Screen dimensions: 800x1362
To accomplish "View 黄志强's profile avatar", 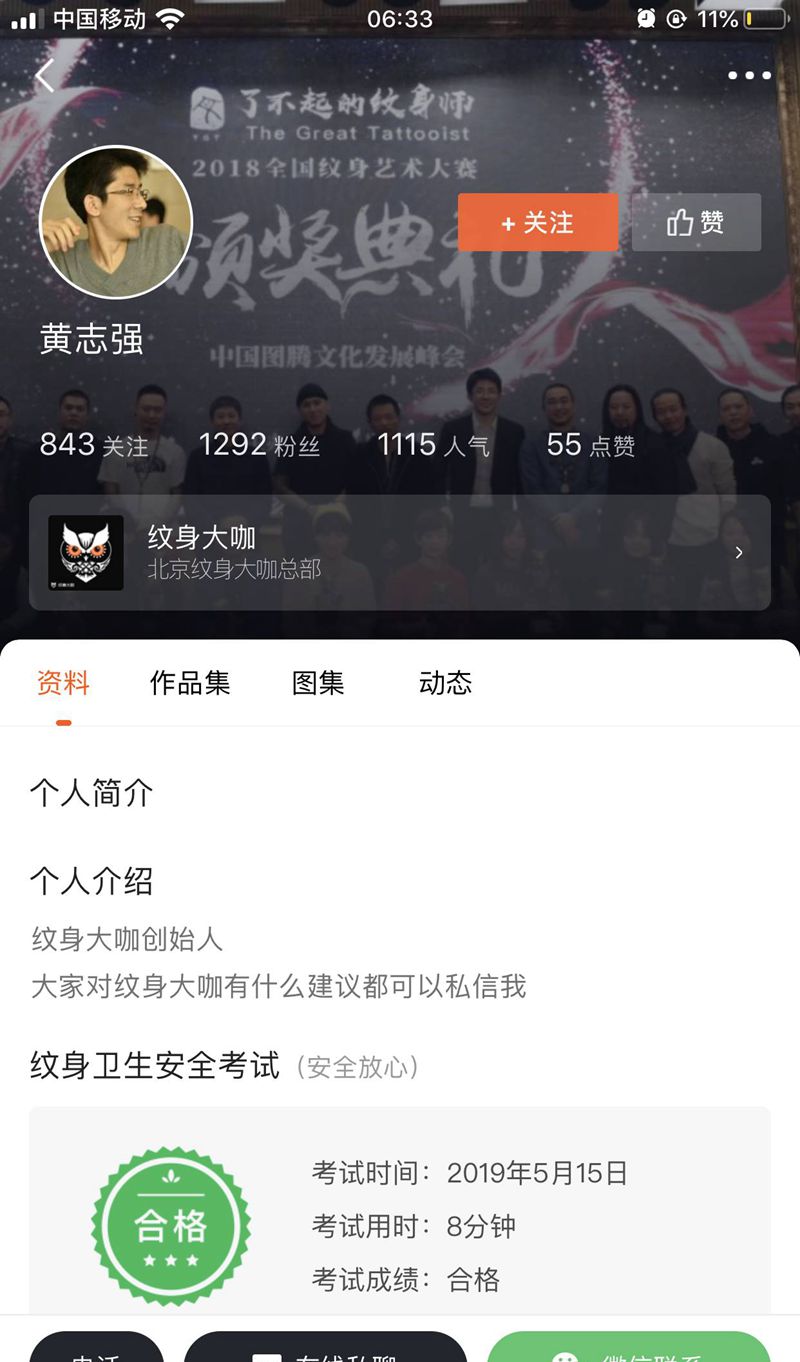I will click(x=115, y=222).
